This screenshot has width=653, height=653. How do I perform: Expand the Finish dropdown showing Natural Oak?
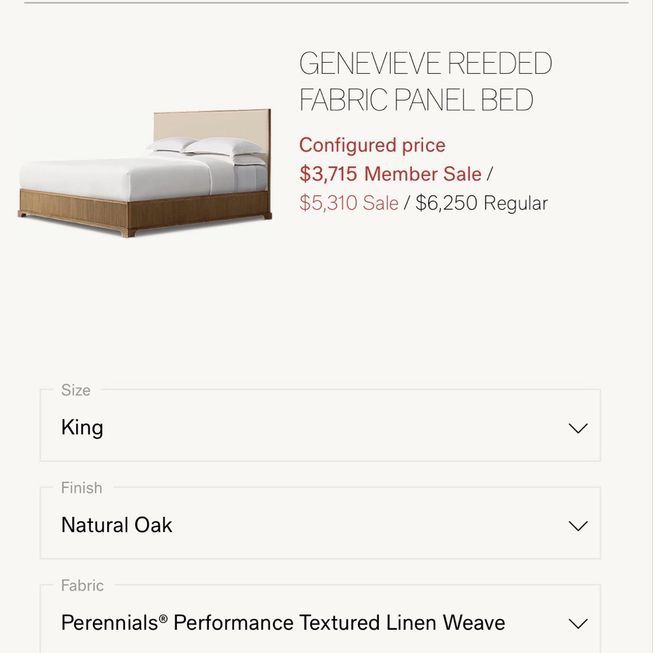click(x=320, y=525)
